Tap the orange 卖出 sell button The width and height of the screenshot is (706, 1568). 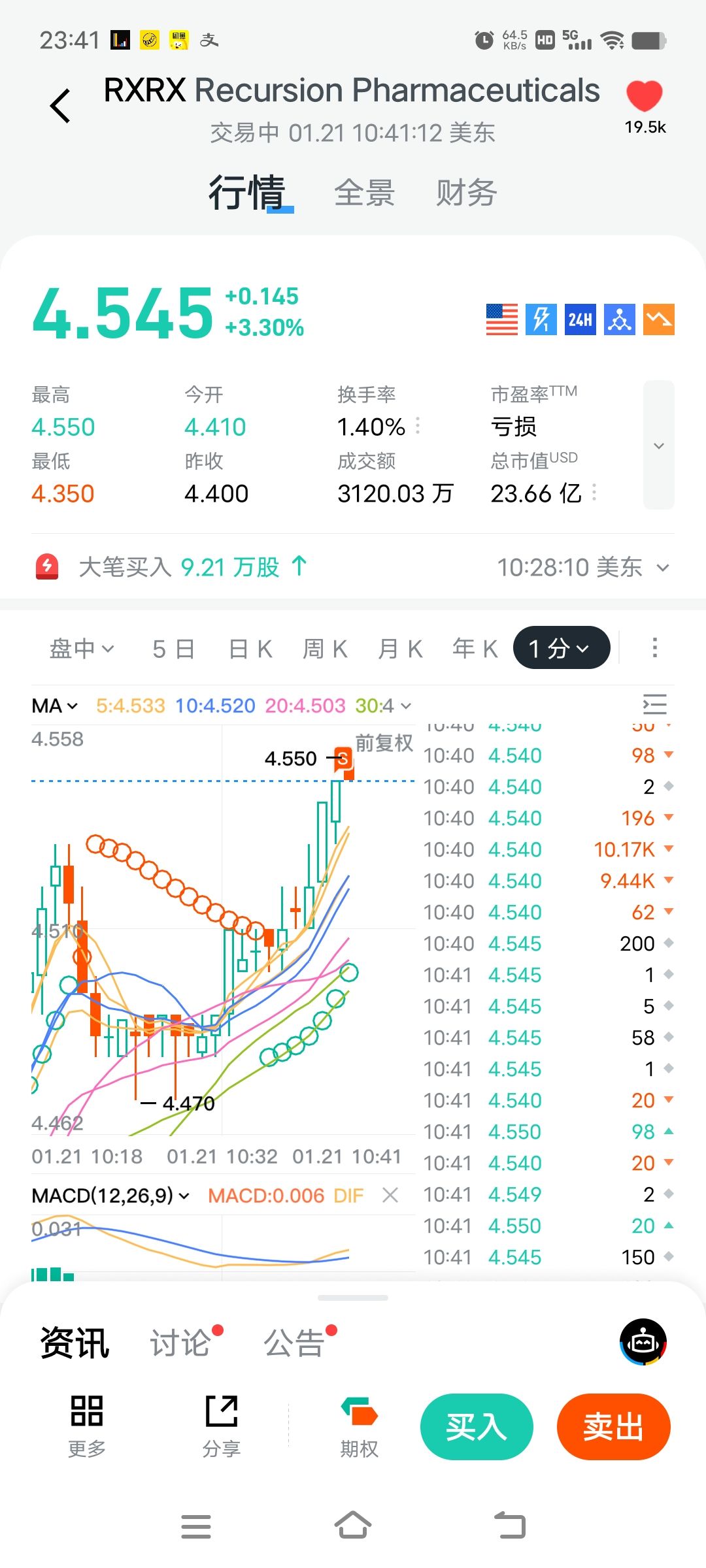click(x=613, y=1427)
